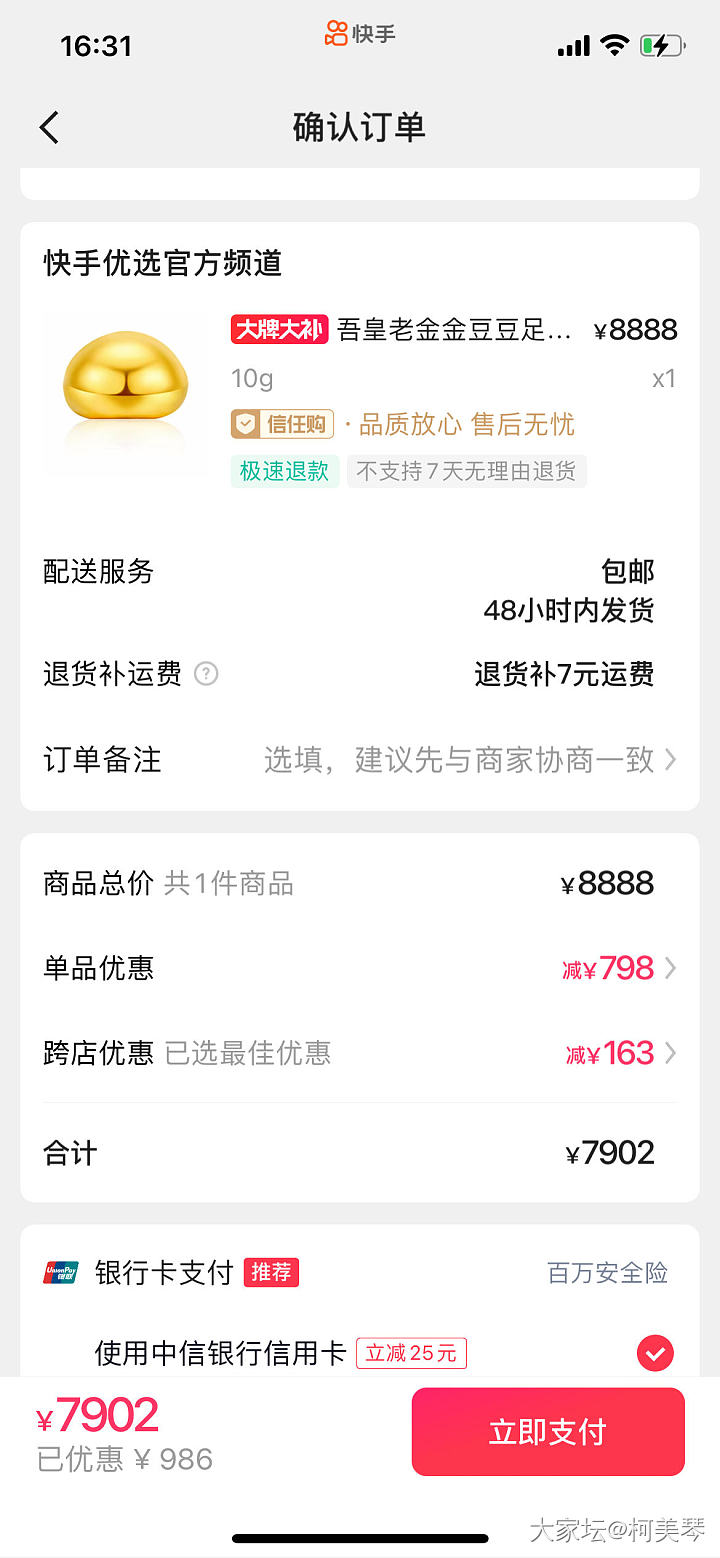Select 中信银行信用卡 payment option
Image resolution: width=720 pixels, height=1558 pixels.
coord(655,1353)
